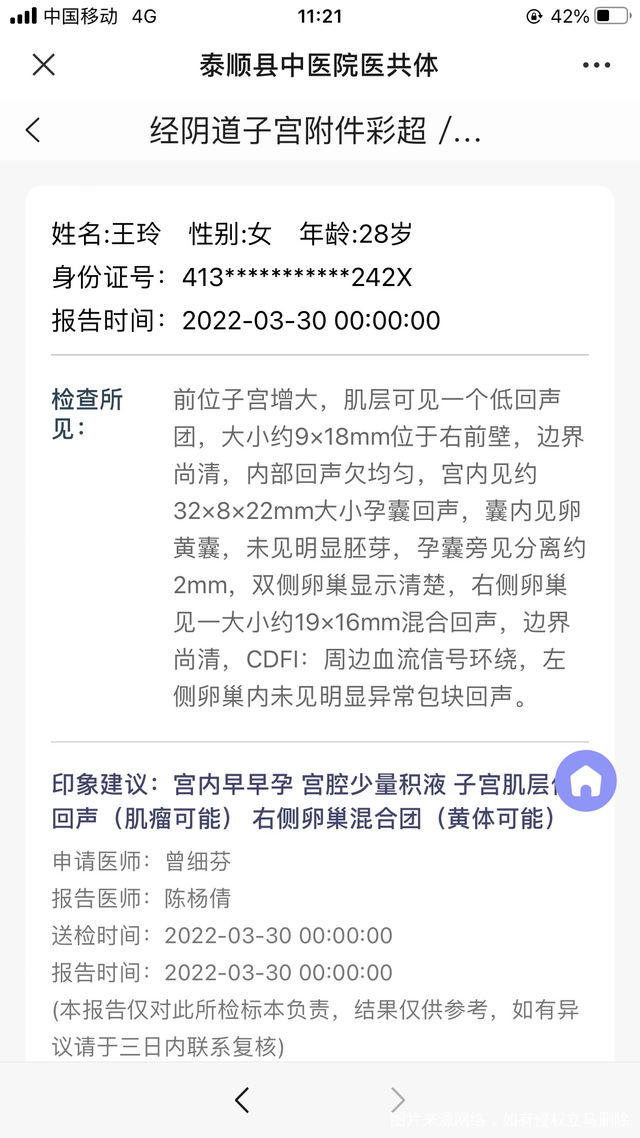640x1138 pixels.
Task: Tap the floating home button
Action: pyautogui.click(x=586, y=781)
